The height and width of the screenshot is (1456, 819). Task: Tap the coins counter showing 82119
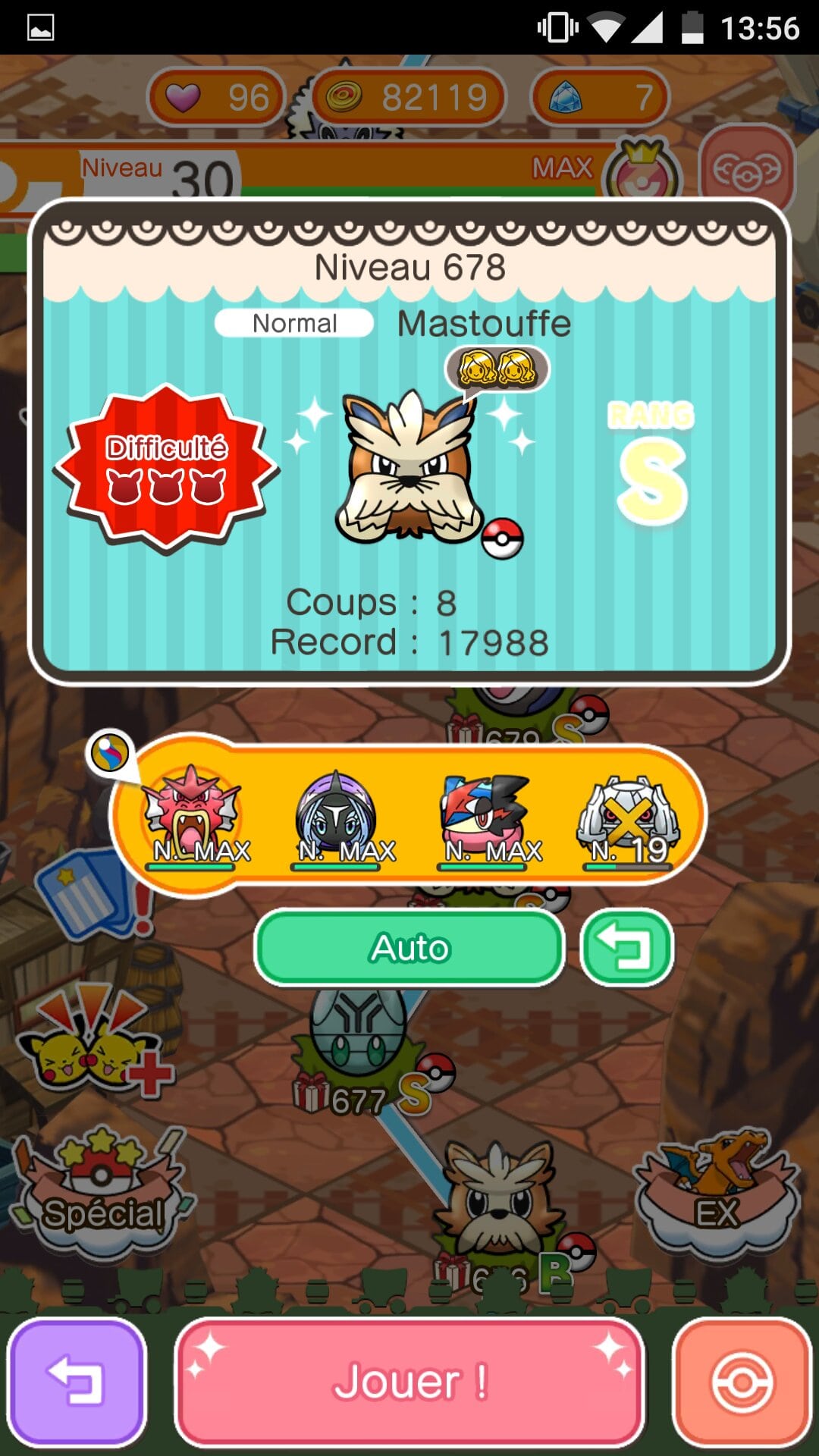pyautogui.click(x=409, y=97)
